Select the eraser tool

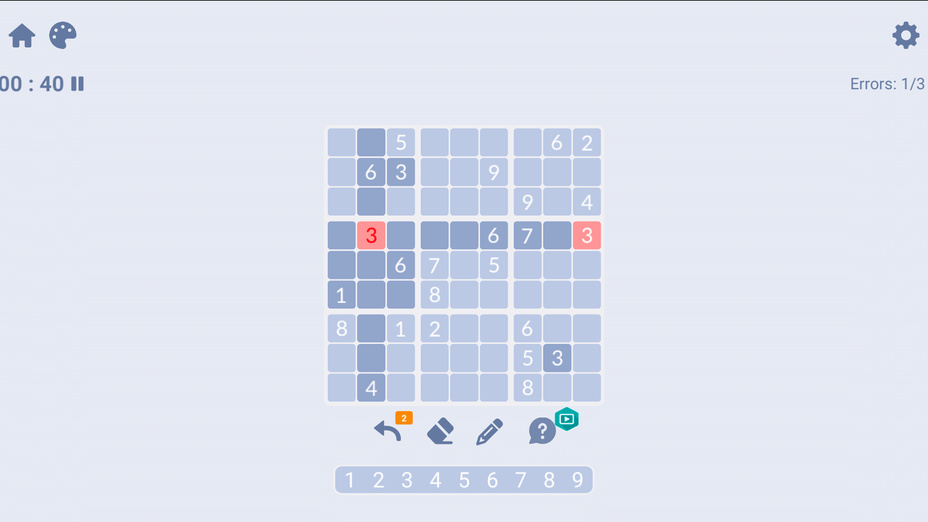[440, 431]
